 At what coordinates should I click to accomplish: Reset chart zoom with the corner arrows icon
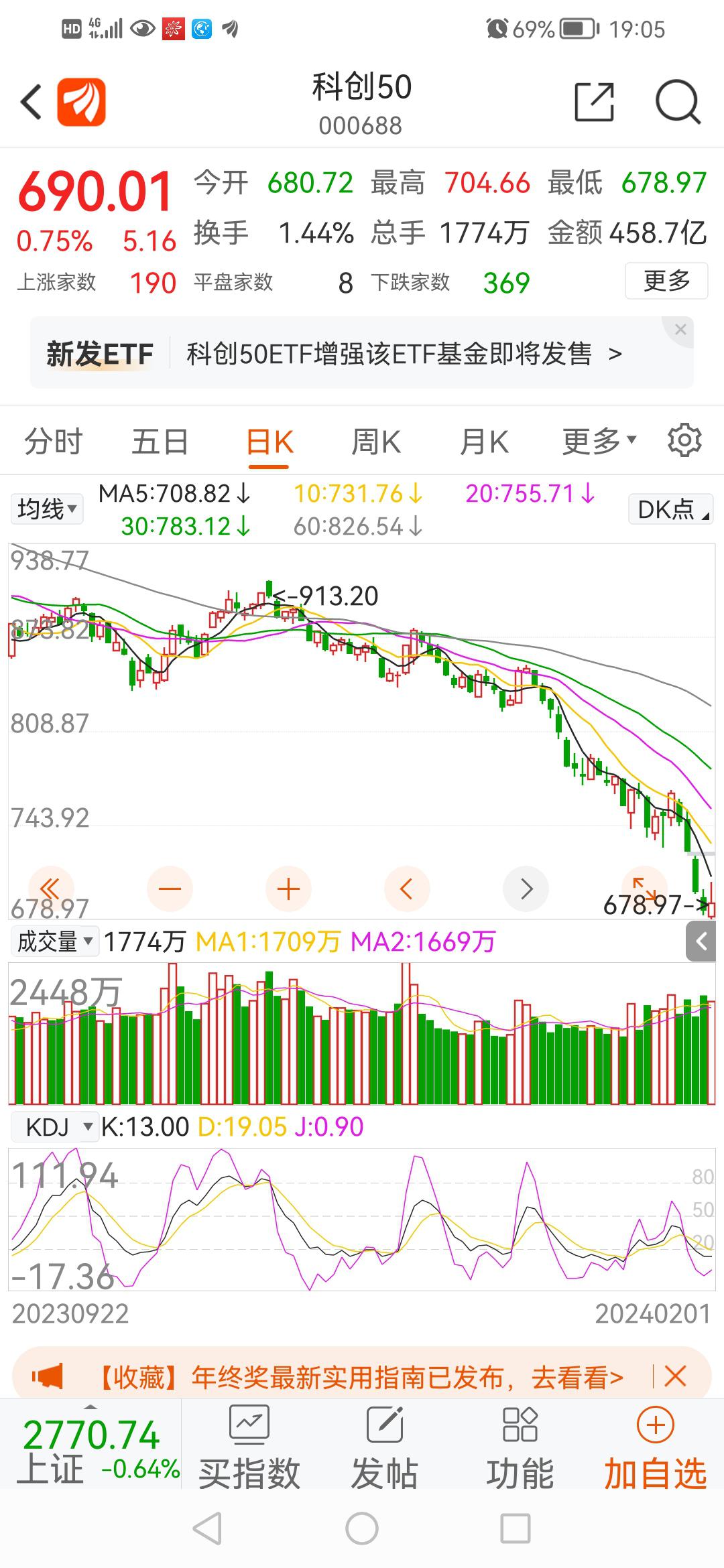pos(646,889)
